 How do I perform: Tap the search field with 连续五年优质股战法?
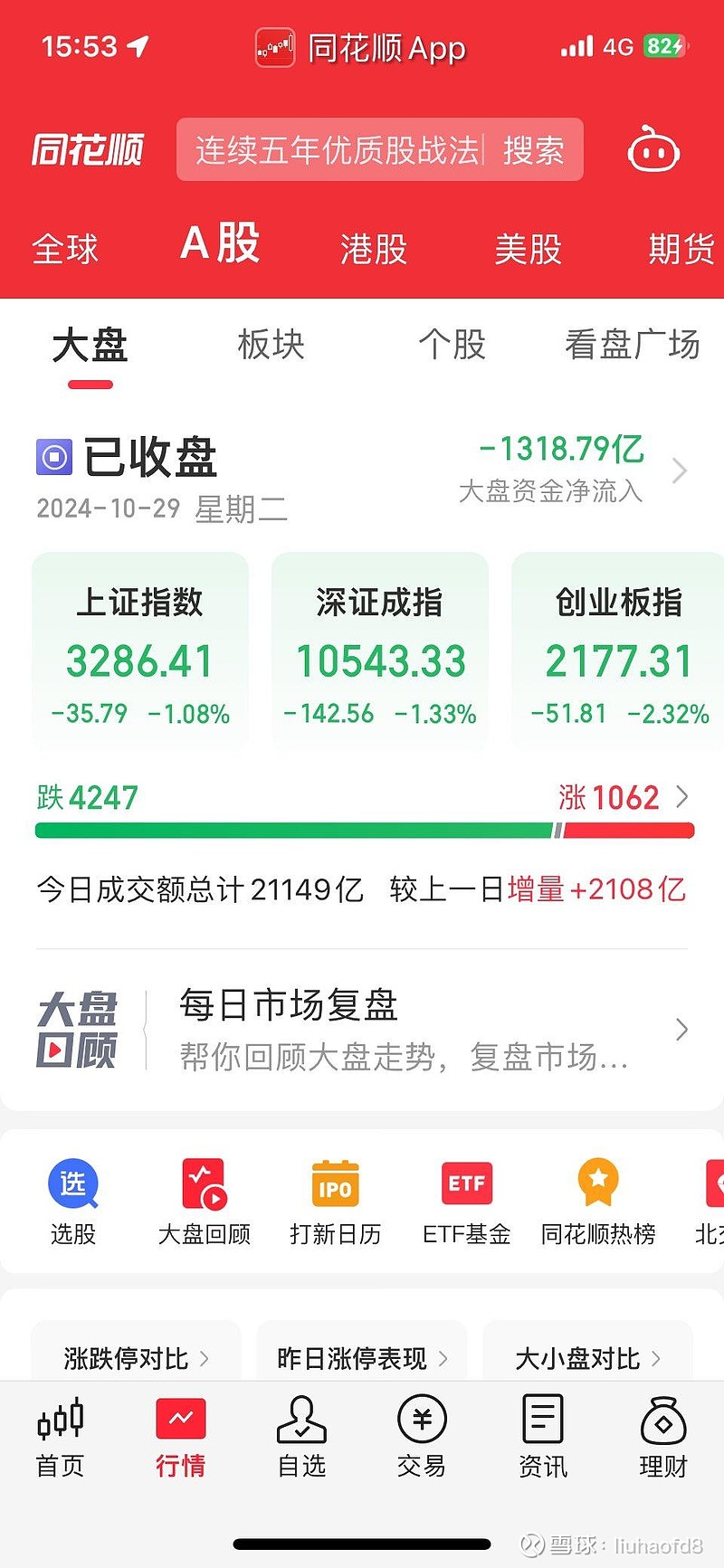(337, 150)
